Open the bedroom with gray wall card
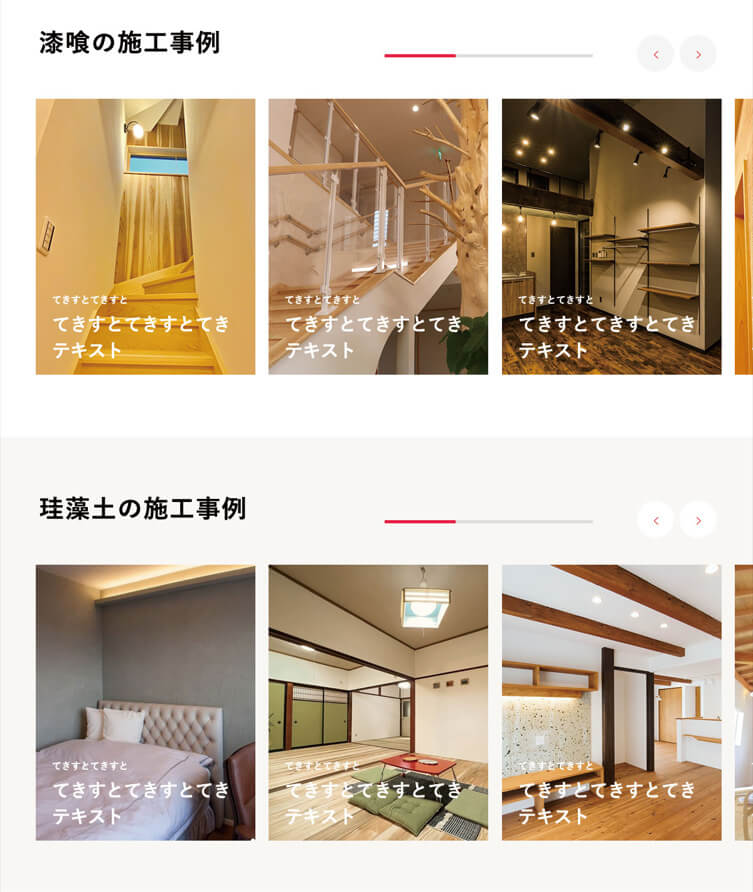 pos(145,702)
